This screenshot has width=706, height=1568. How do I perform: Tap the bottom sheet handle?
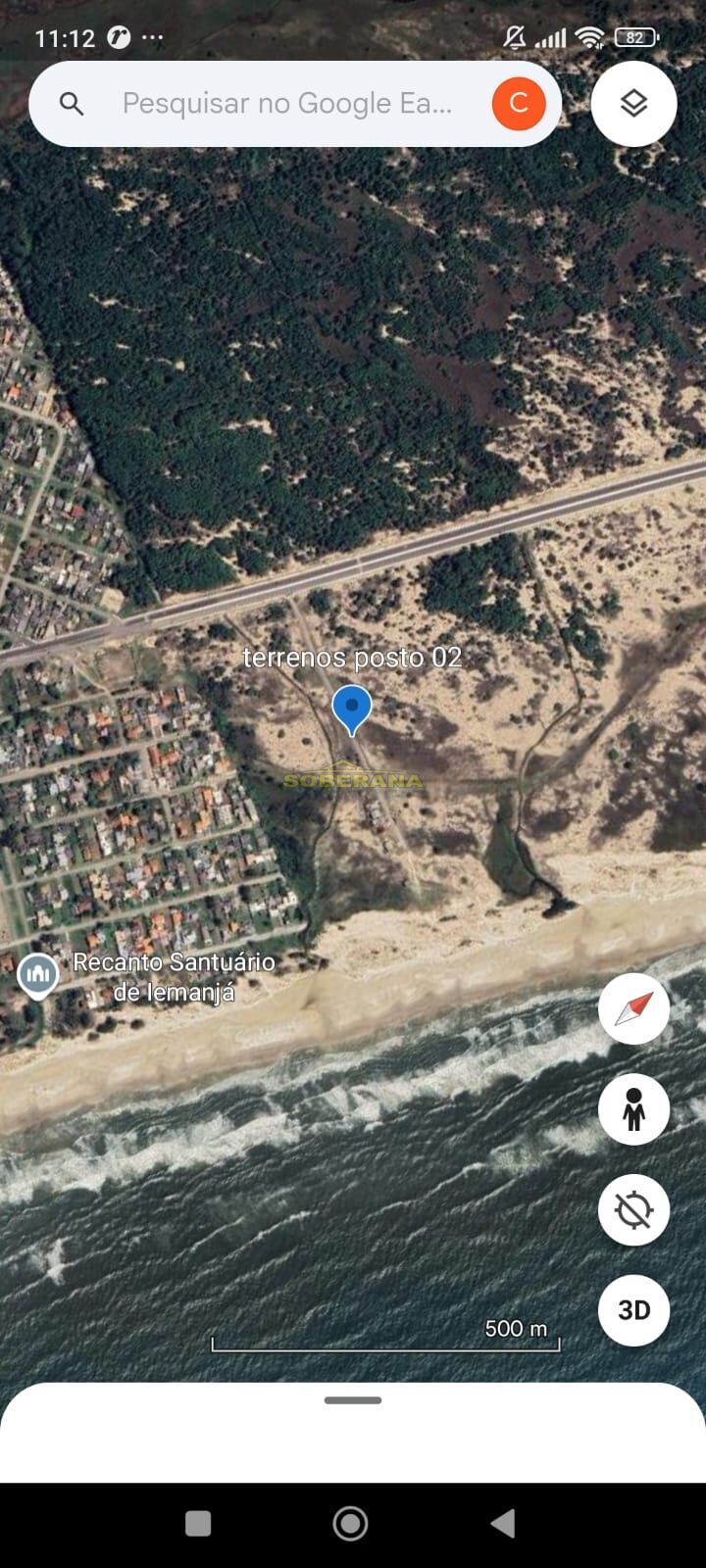[353, 1400]
